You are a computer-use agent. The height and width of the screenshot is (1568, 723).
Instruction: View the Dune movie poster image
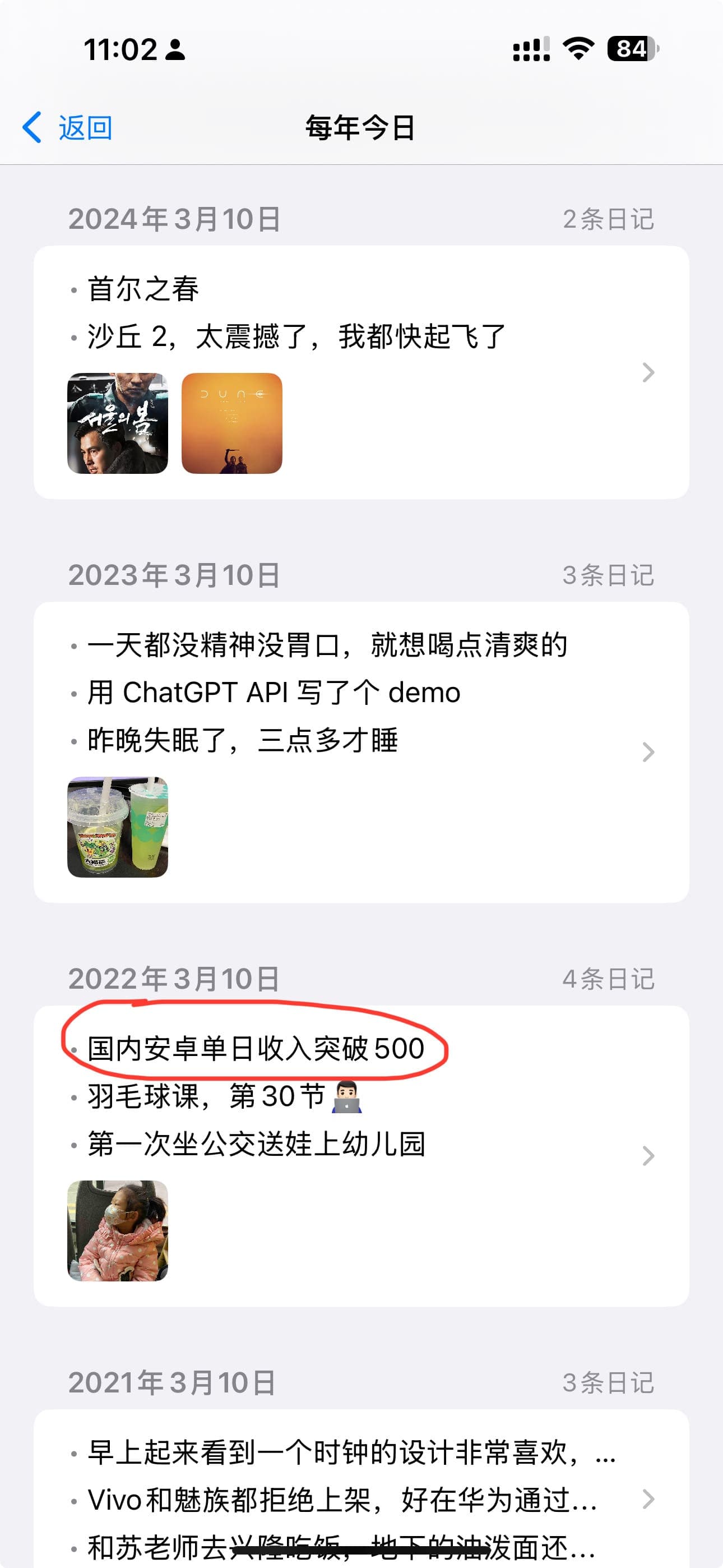click(232, 423)
